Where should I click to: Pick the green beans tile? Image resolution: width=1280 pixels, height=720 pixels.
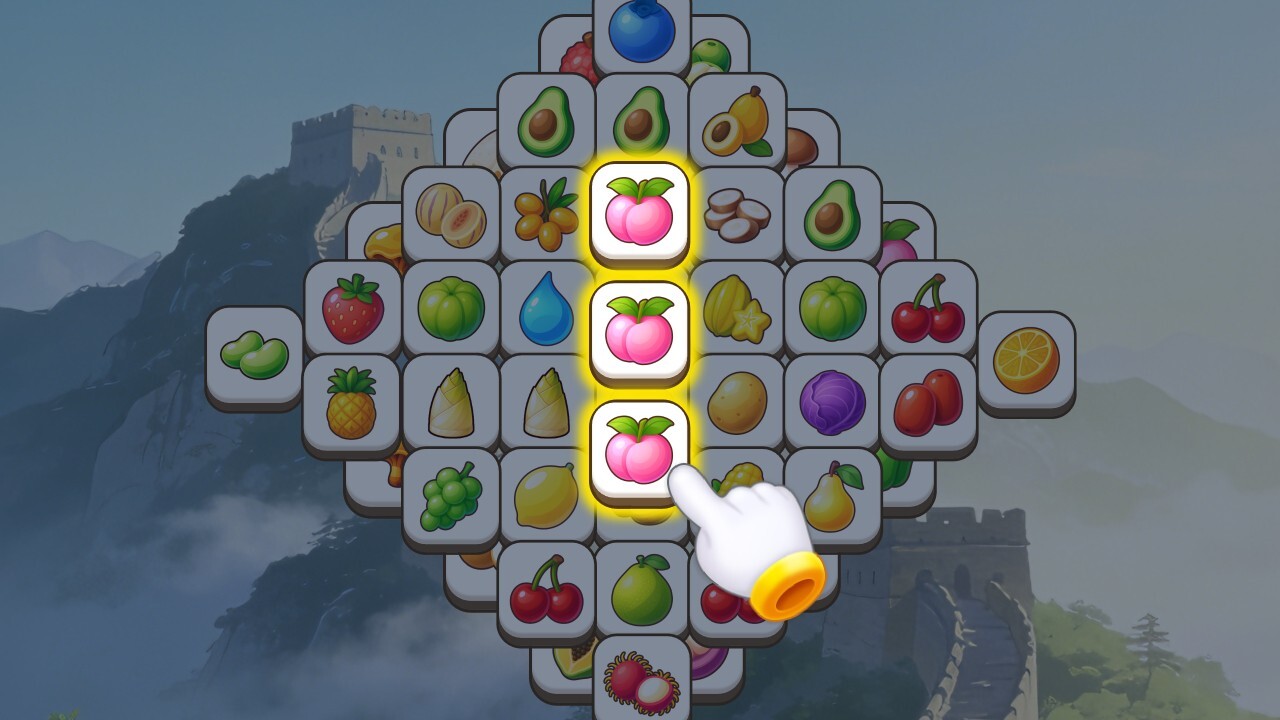click(x=254, y=355)
